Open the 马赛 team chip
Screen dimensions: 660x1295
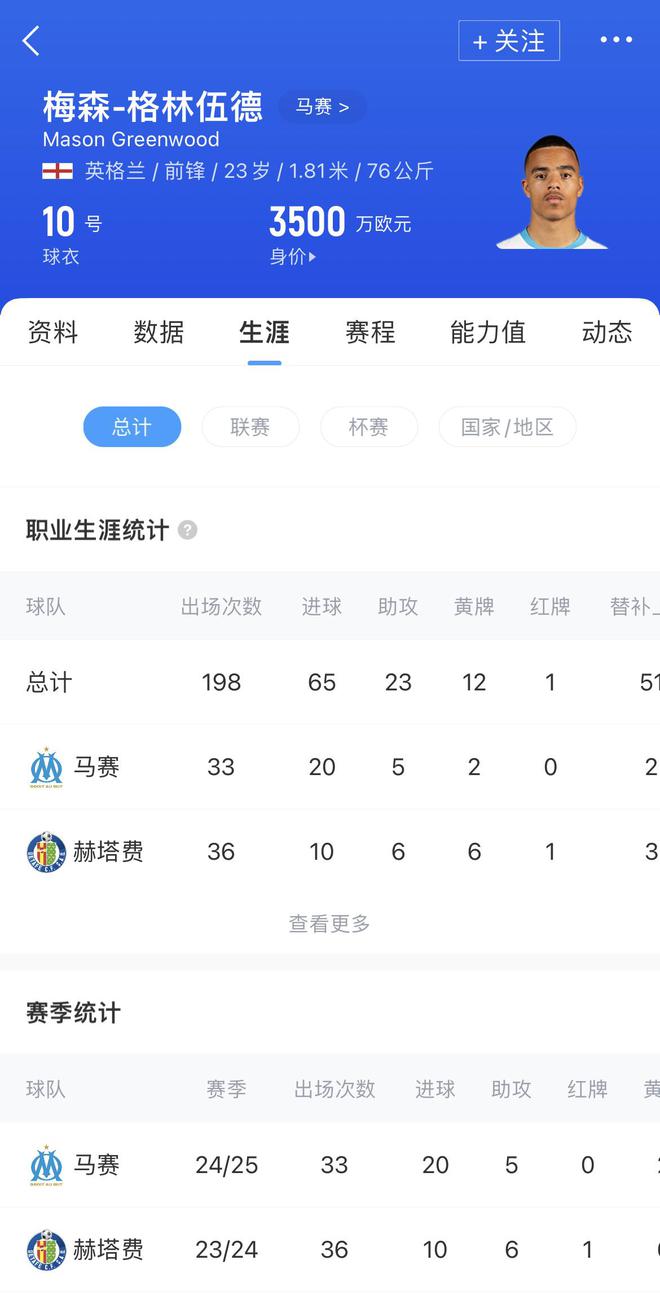tap(321, 106)
